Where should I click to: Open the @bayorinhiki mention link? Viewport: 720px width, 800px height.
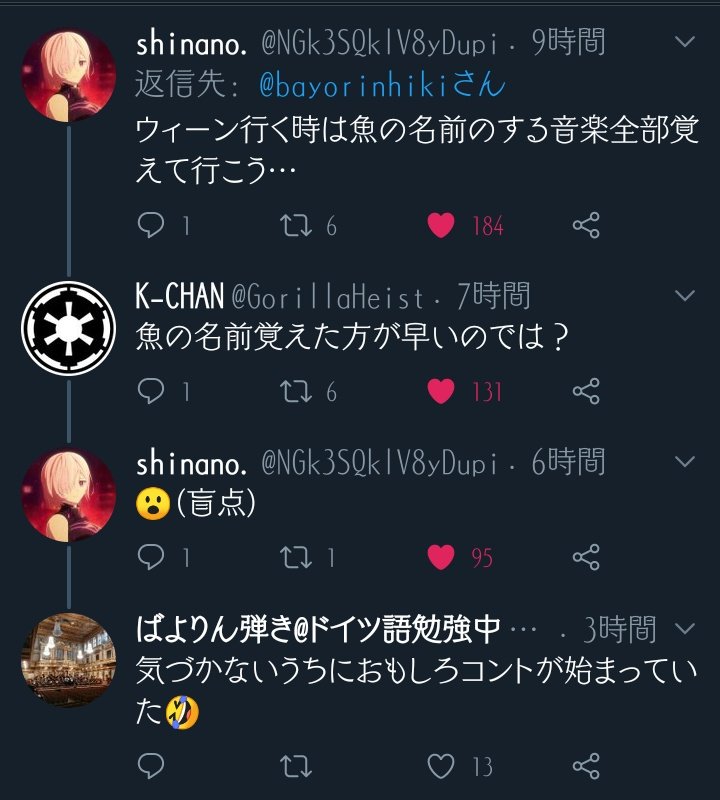click(381, 86)
